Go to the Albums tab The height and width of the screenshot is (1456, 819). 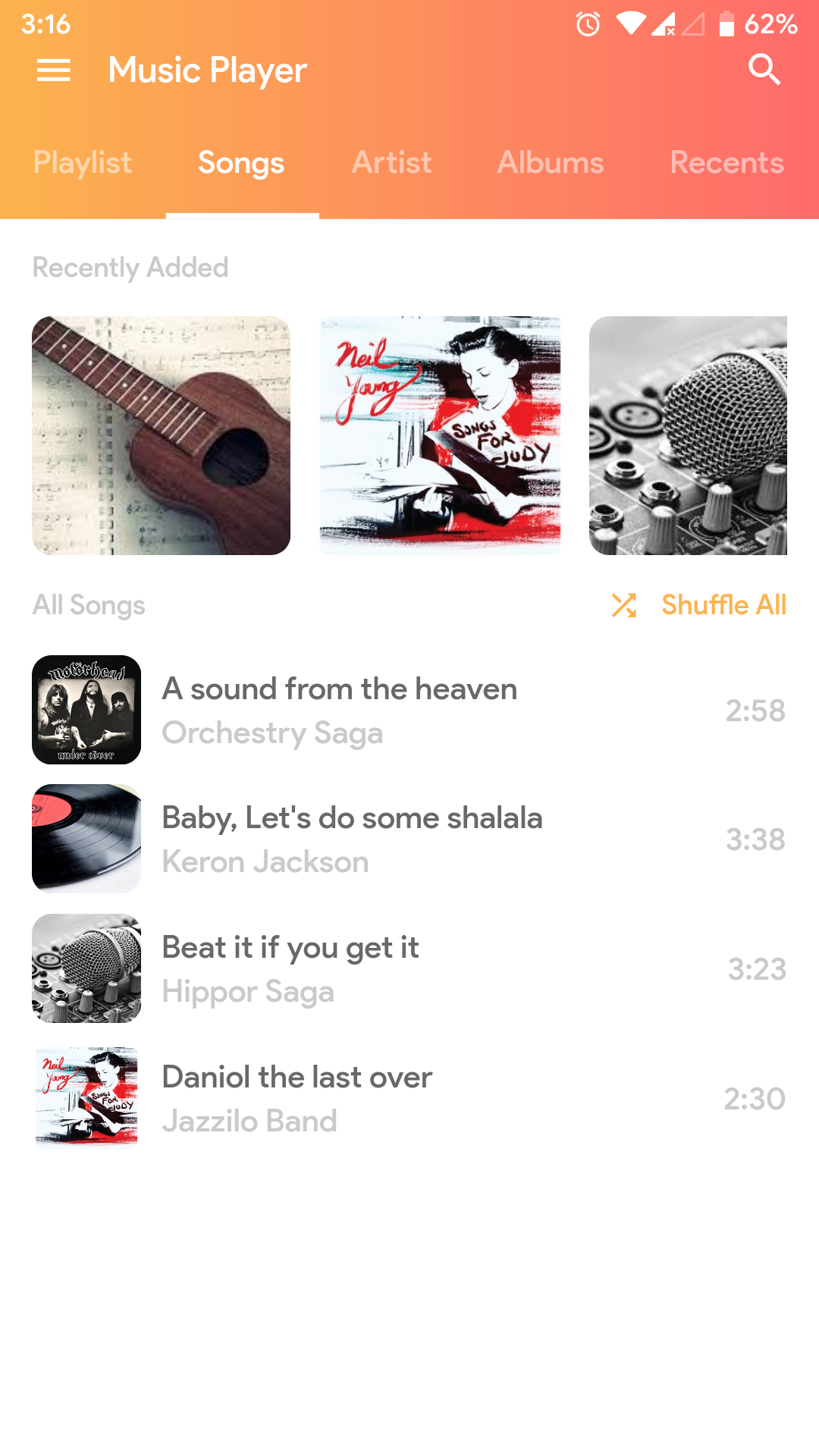(x=551, y=163)
